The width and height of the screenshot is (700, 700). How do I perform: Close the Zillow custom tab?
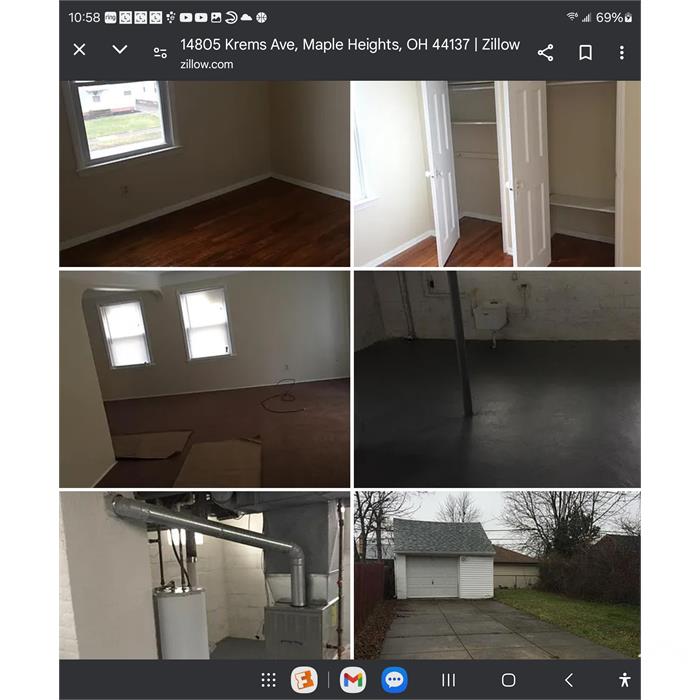pos(80,50)
